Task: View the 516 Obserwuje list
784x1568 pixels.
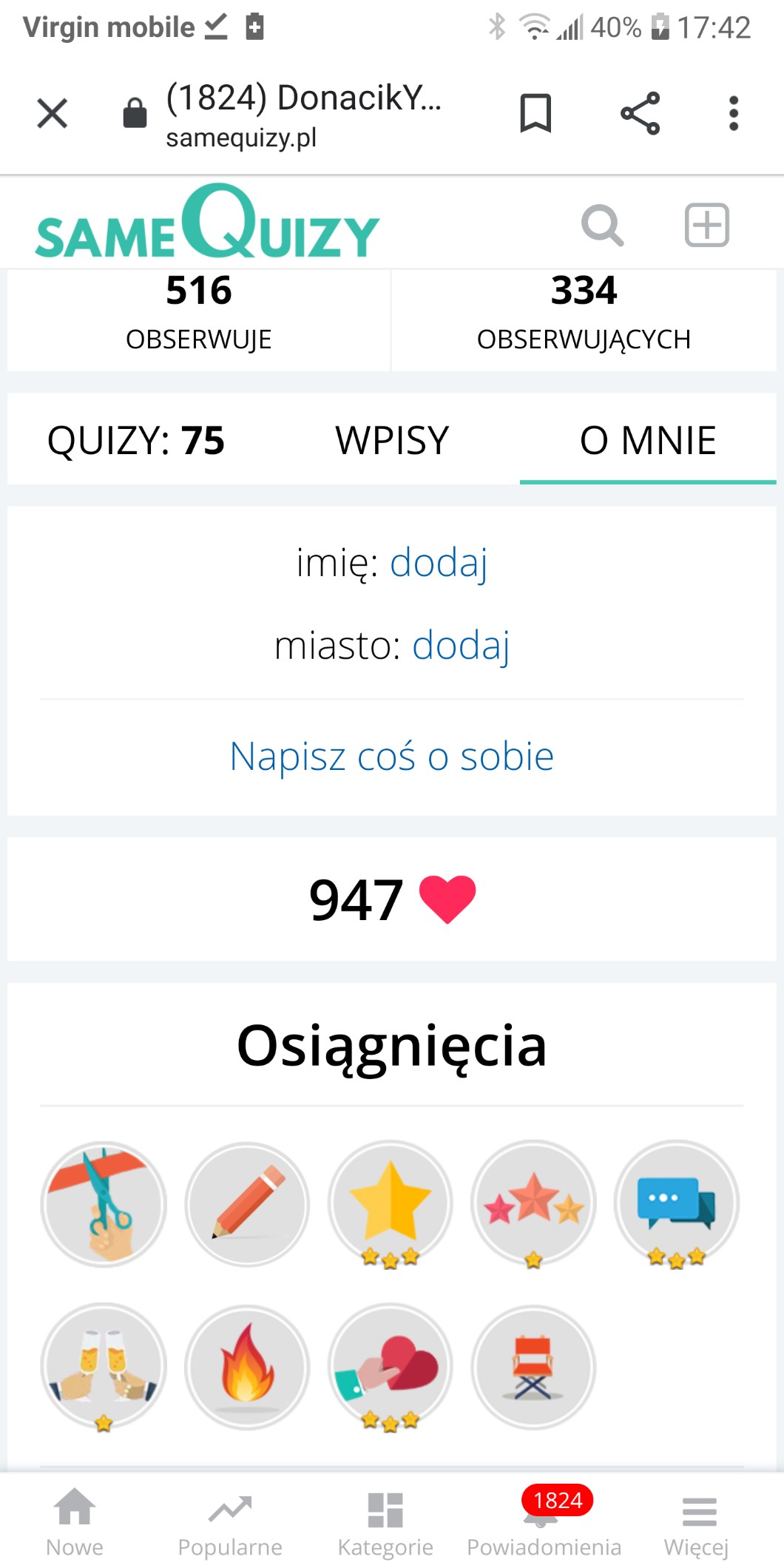Action: [198, 311]
